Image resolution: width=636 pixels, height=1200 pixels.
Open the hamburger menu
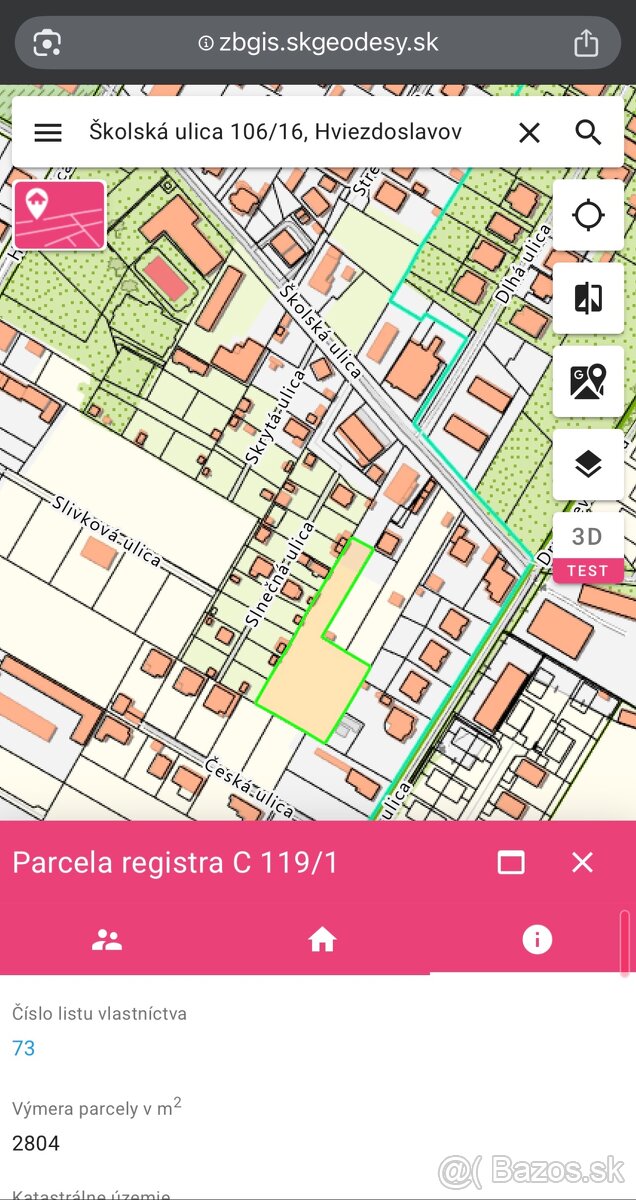(48, 132)
